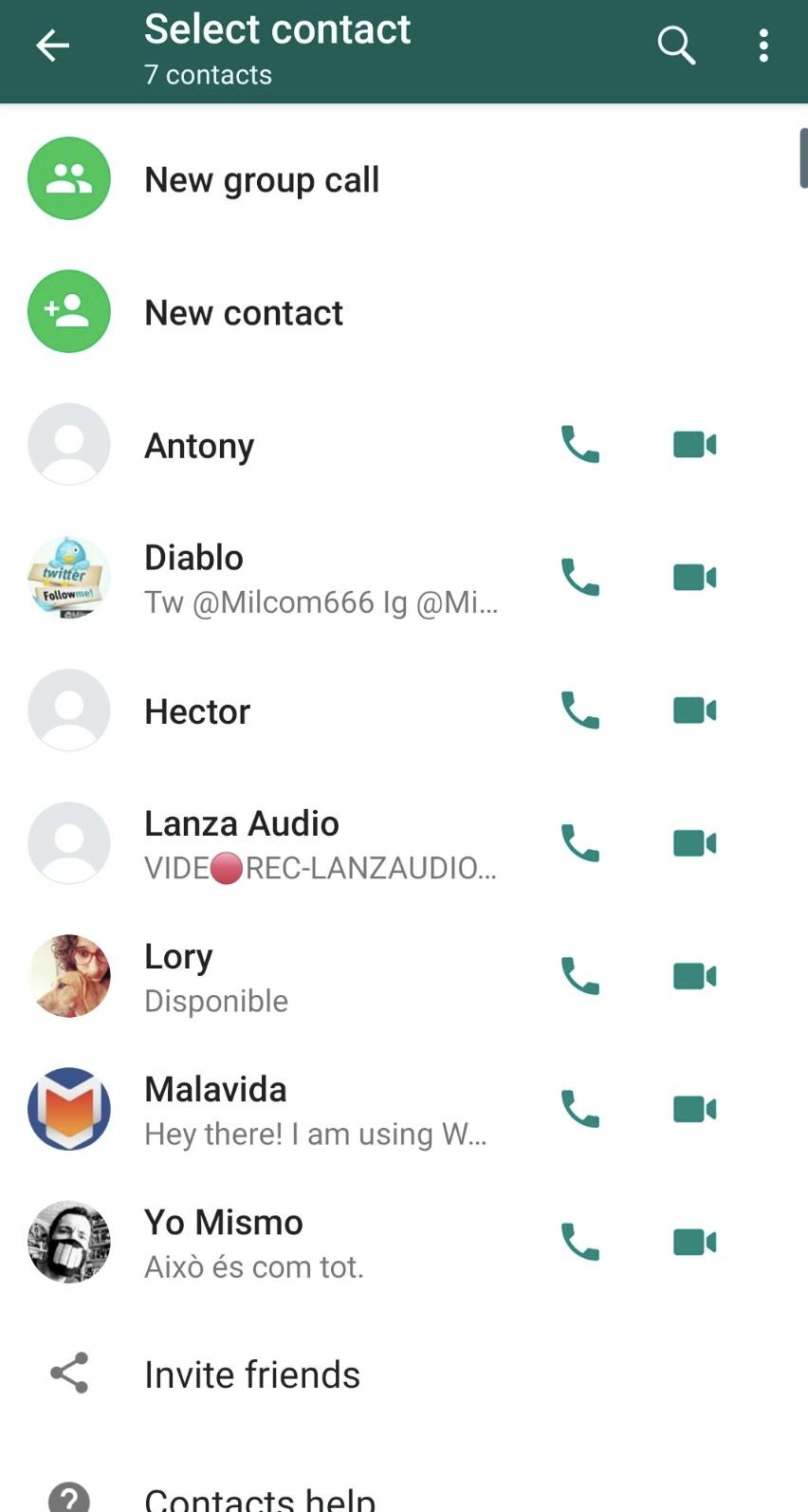Voice call Yo Mismo

pyautogui.click(x=580, y=1241)
